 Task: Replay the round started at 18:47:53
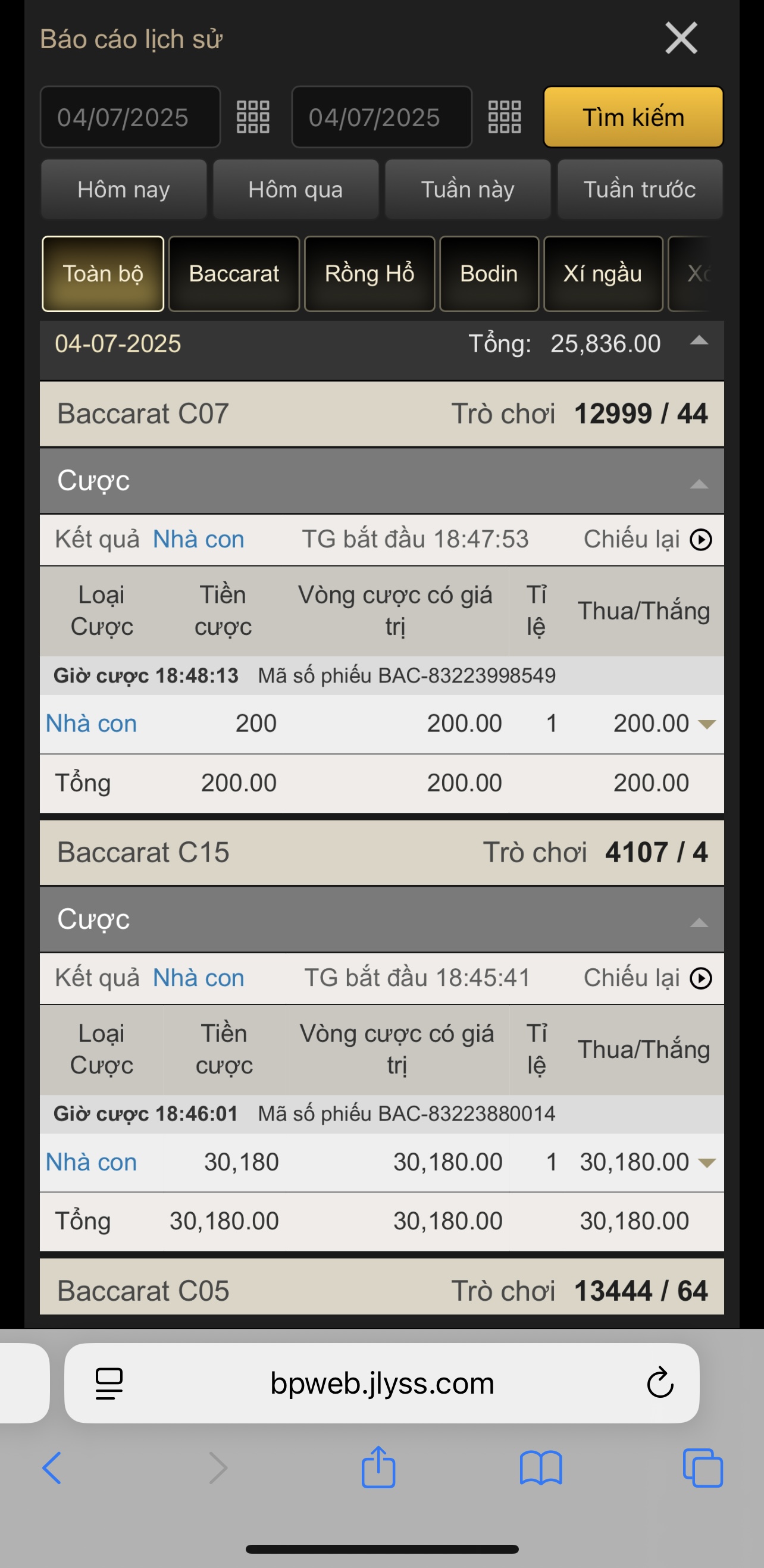(701, 540)
